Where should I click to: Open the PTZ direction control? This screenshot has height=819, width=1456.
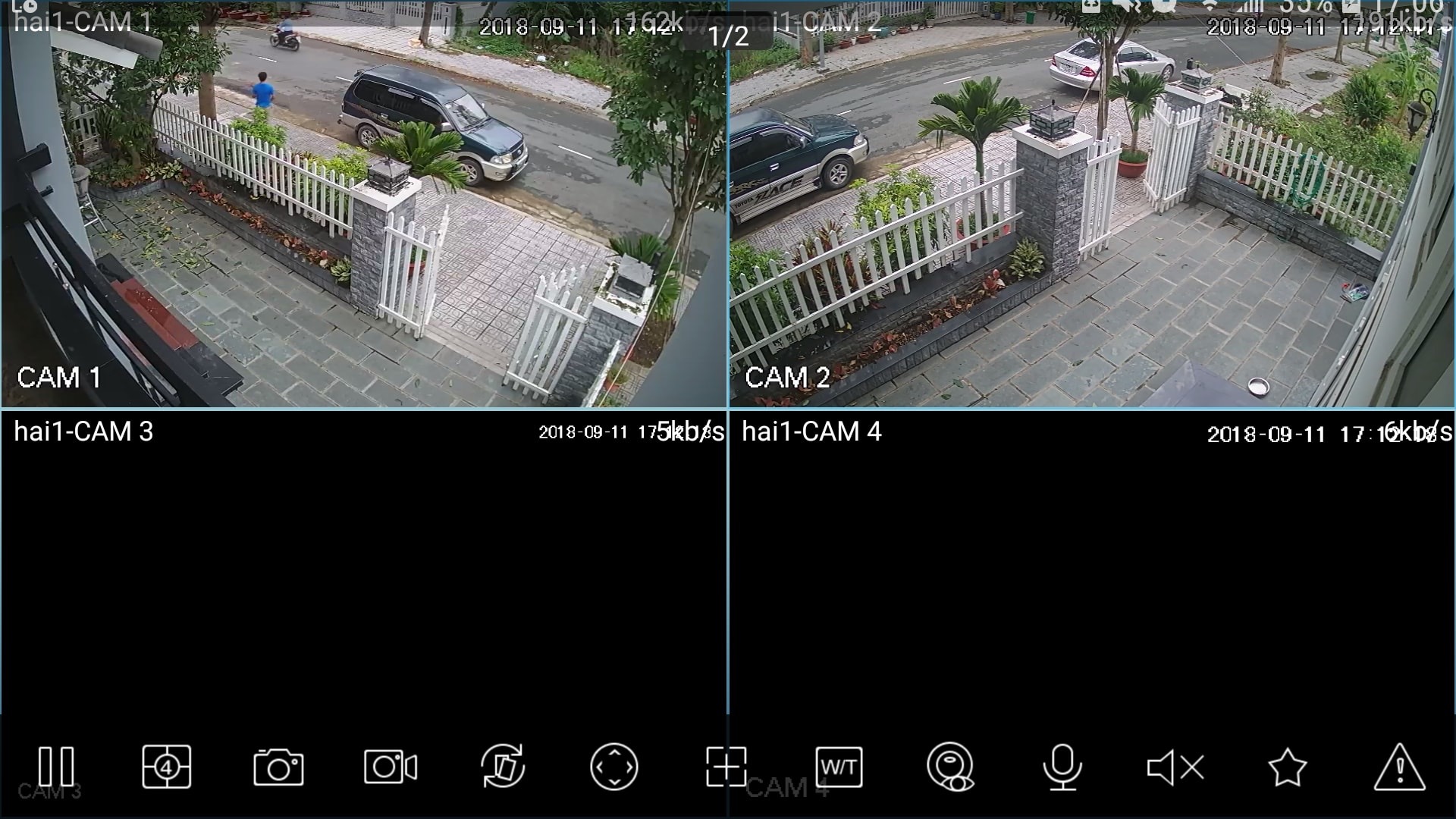(x=613, y=767)
